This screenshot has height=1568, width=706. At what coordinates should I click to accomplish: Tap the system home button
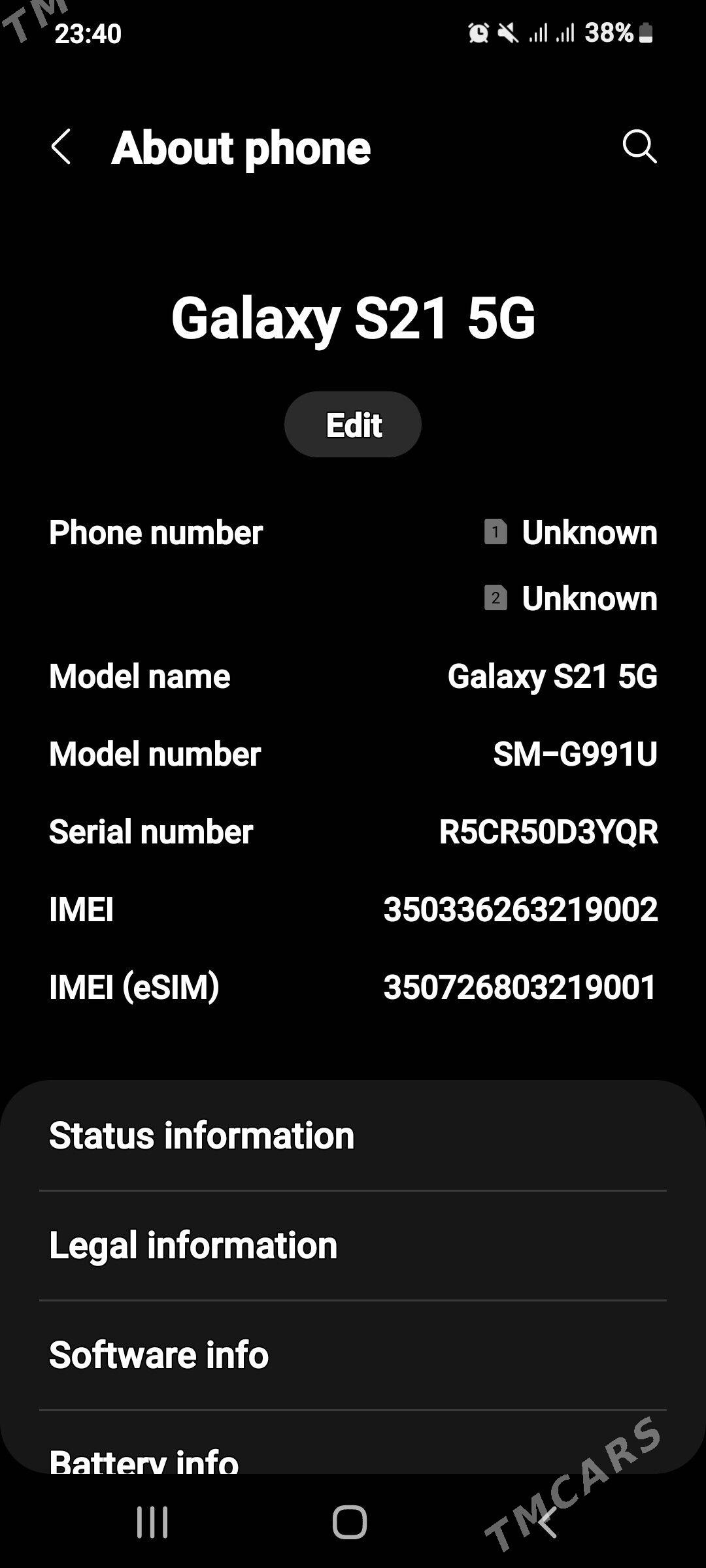(x=350, y=1522)
